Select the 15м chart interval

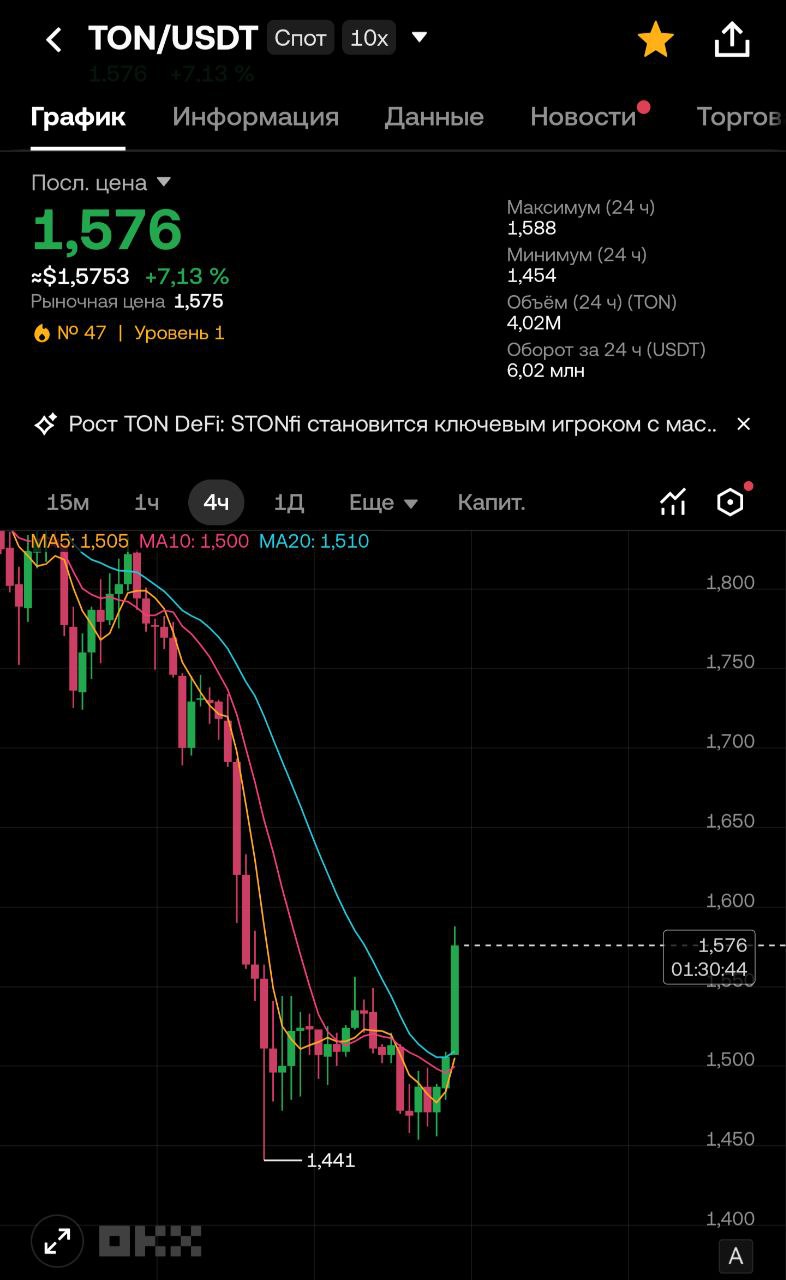68,502
